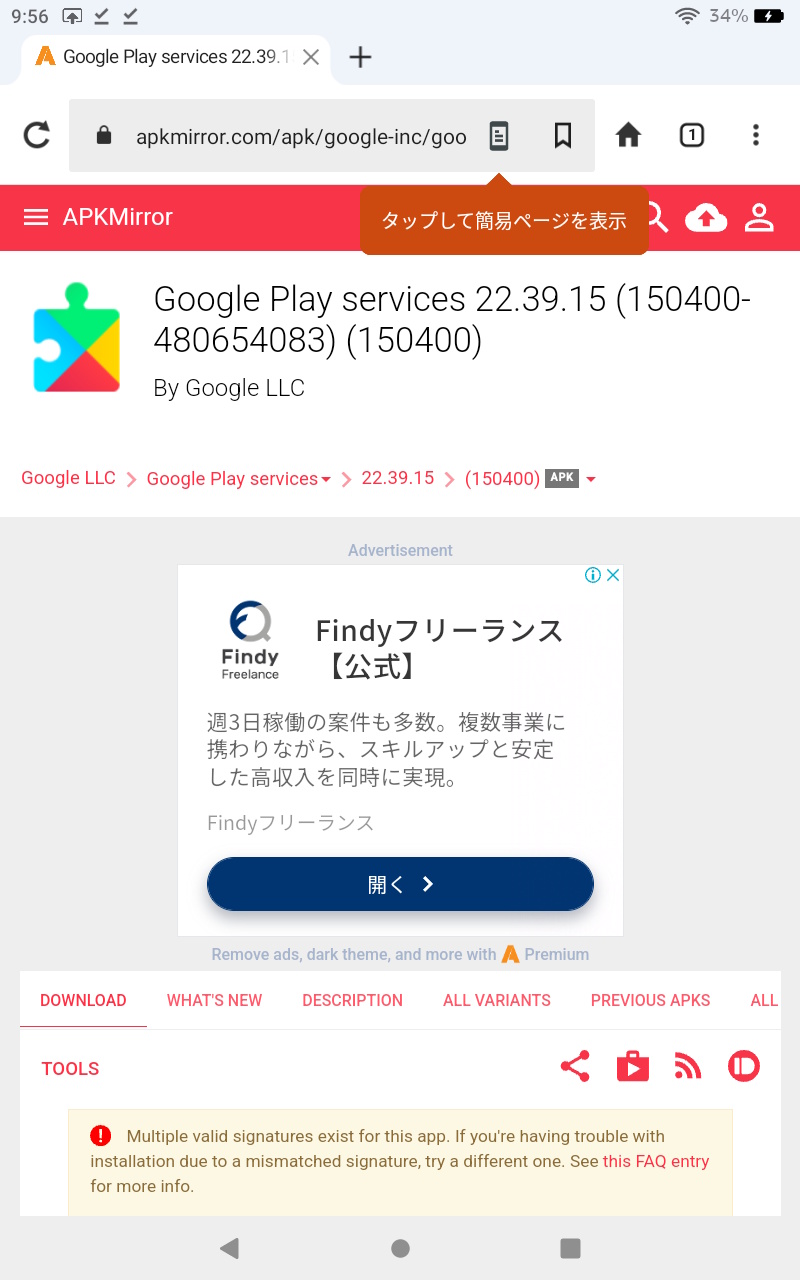The height and width of the screenshot is (1280, 800).
Task: Expand the APK variant dropdown beside (150400)
Action: (592, 479)
